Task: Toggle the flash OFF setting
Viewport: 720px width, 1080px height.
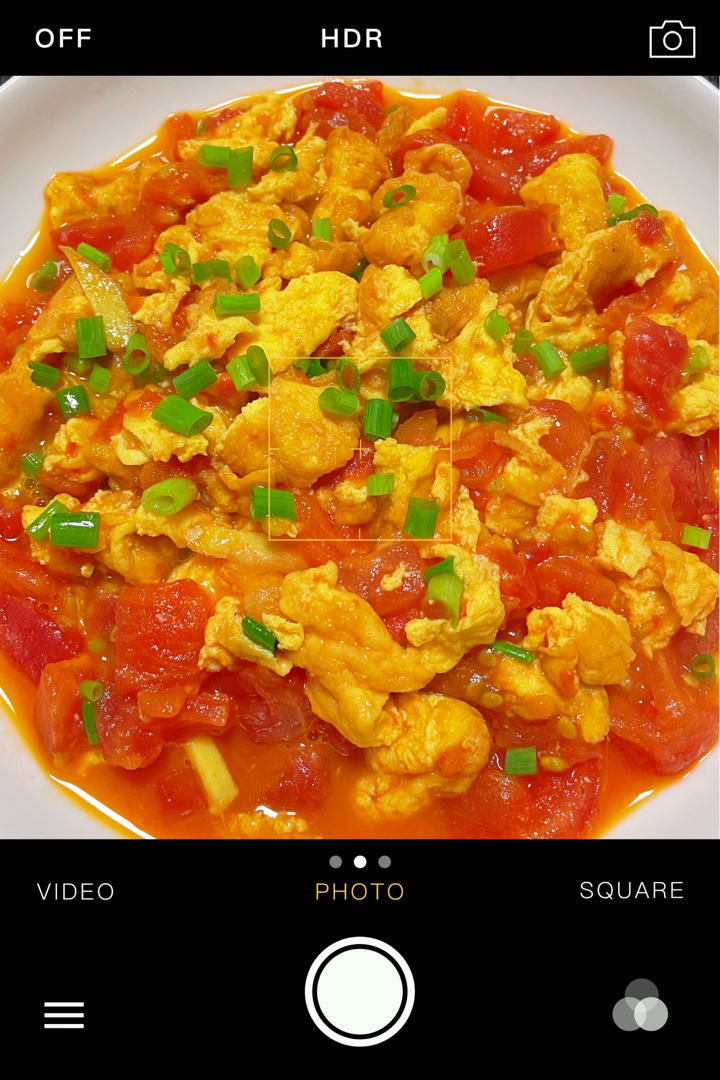Action: [x=63, y=39]
